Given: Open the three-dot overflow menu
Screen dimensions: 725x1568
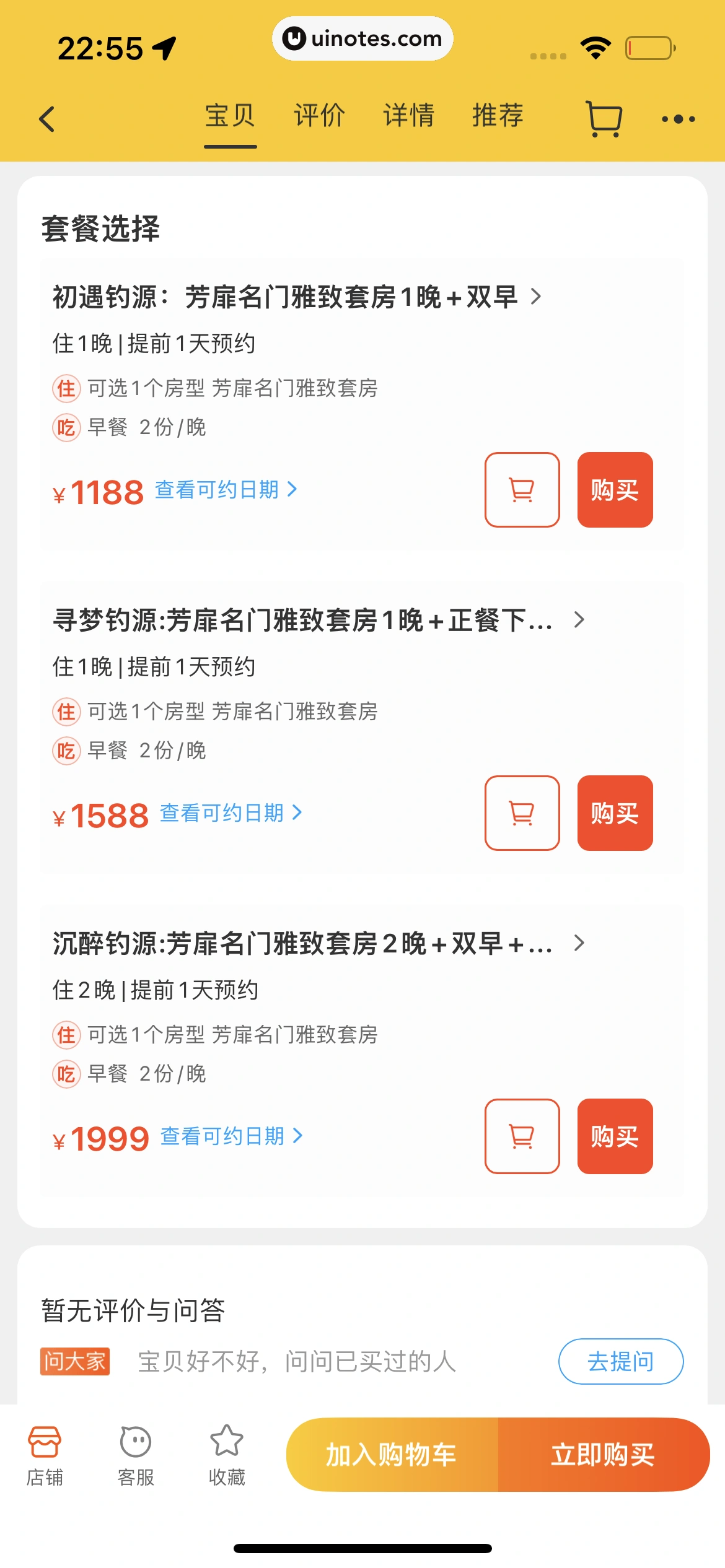Looking at the screenshot, I should tap(678, 118).
